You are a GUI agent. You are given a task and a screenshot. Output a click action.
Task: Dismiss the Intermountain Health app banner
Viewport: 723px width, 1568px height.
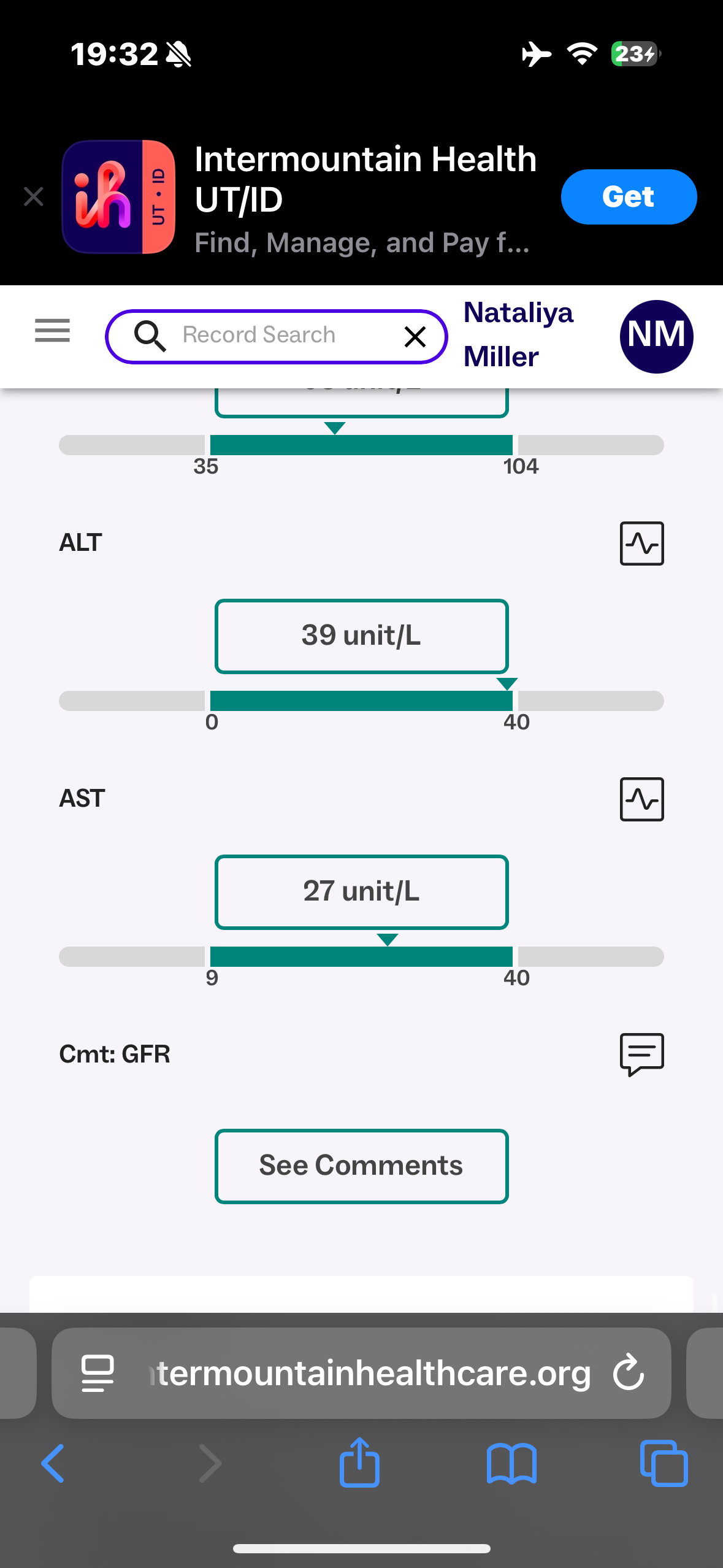(x=34, y=197)
